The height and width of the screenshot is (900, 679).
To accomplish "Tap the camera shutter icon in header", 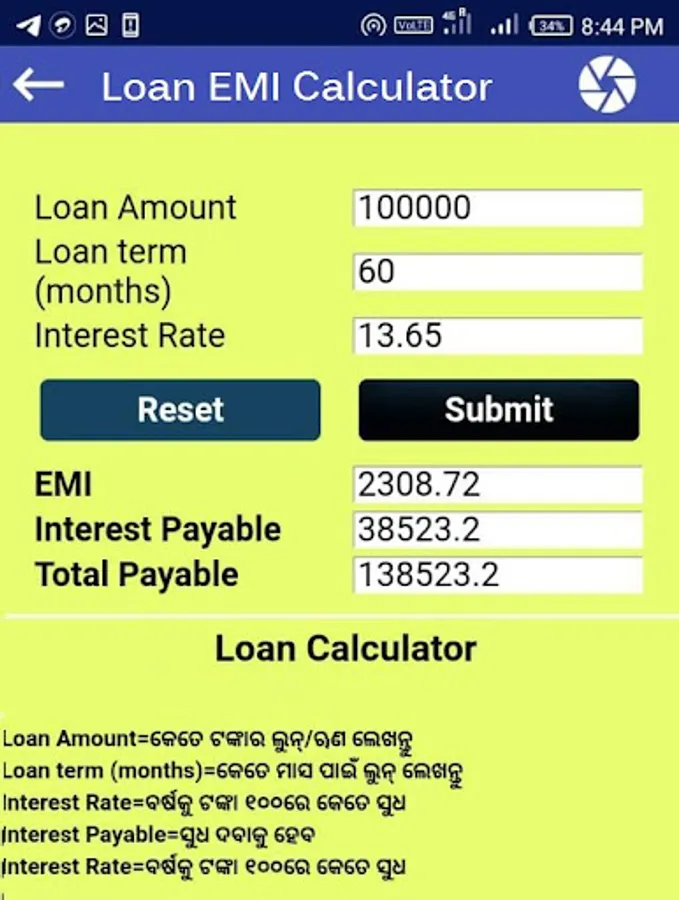I will pos(607,84).
